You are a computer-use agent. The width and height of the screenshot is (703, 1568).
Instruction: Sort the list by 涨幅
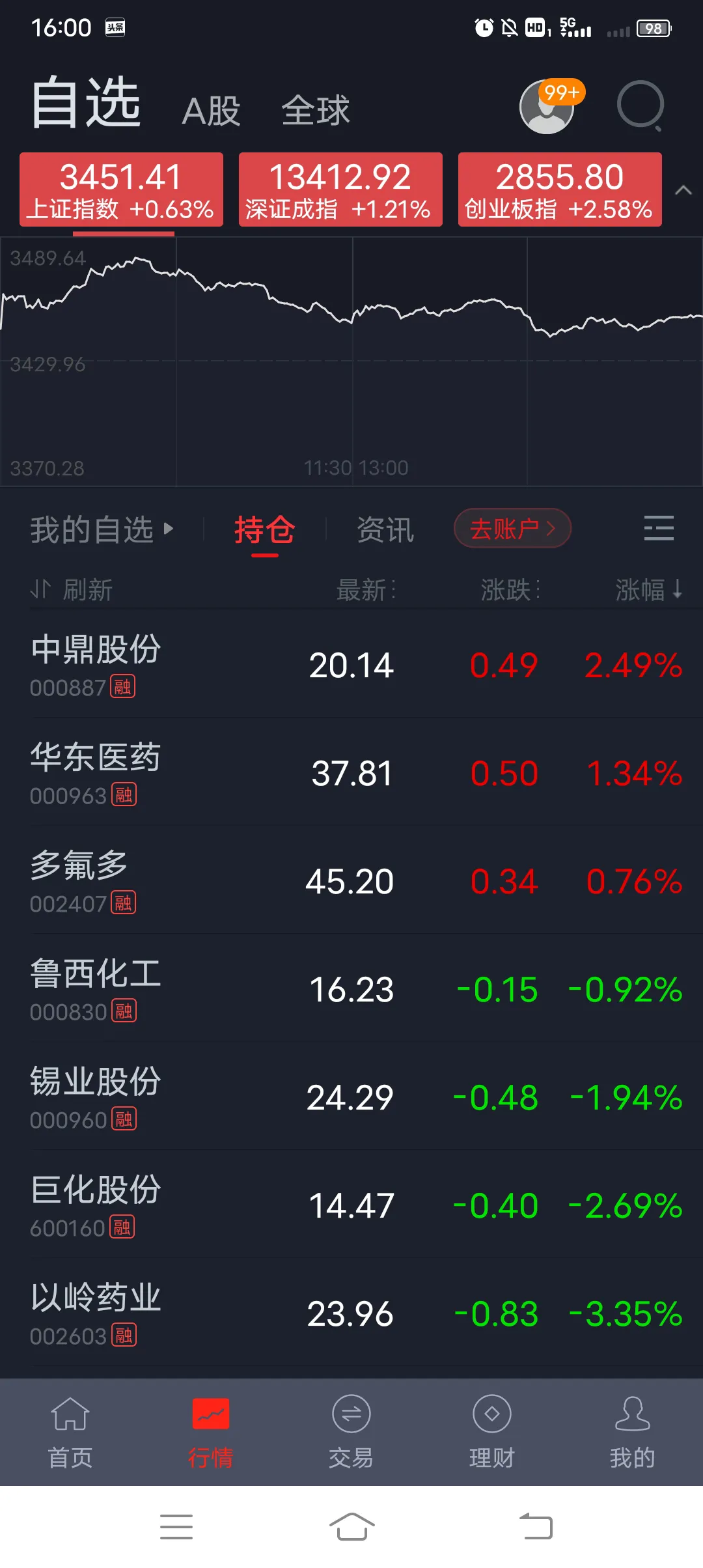click(x=648, y=590)
